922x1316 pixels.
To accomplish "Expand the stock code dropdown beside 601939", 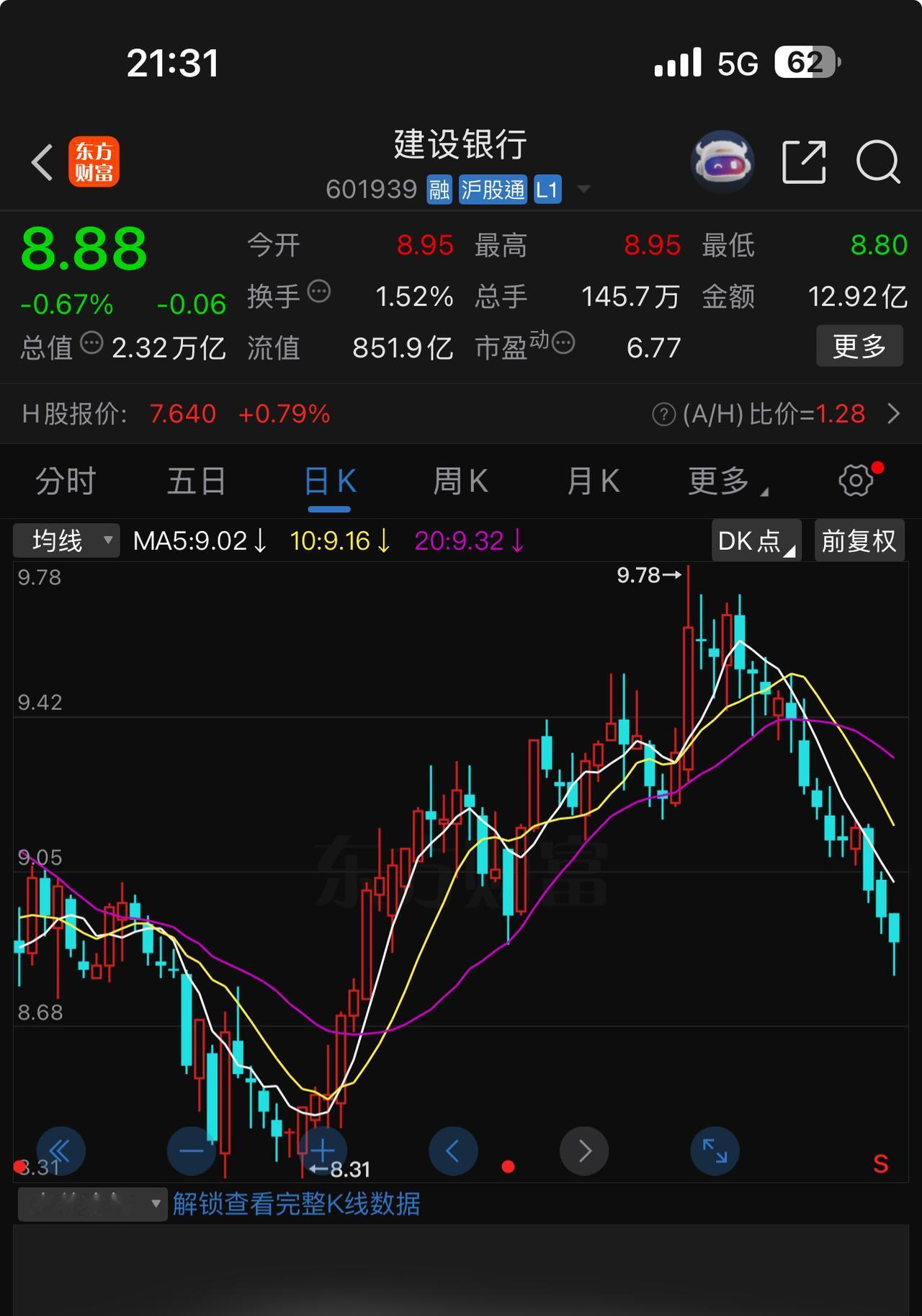I will (x=585, y=190).
